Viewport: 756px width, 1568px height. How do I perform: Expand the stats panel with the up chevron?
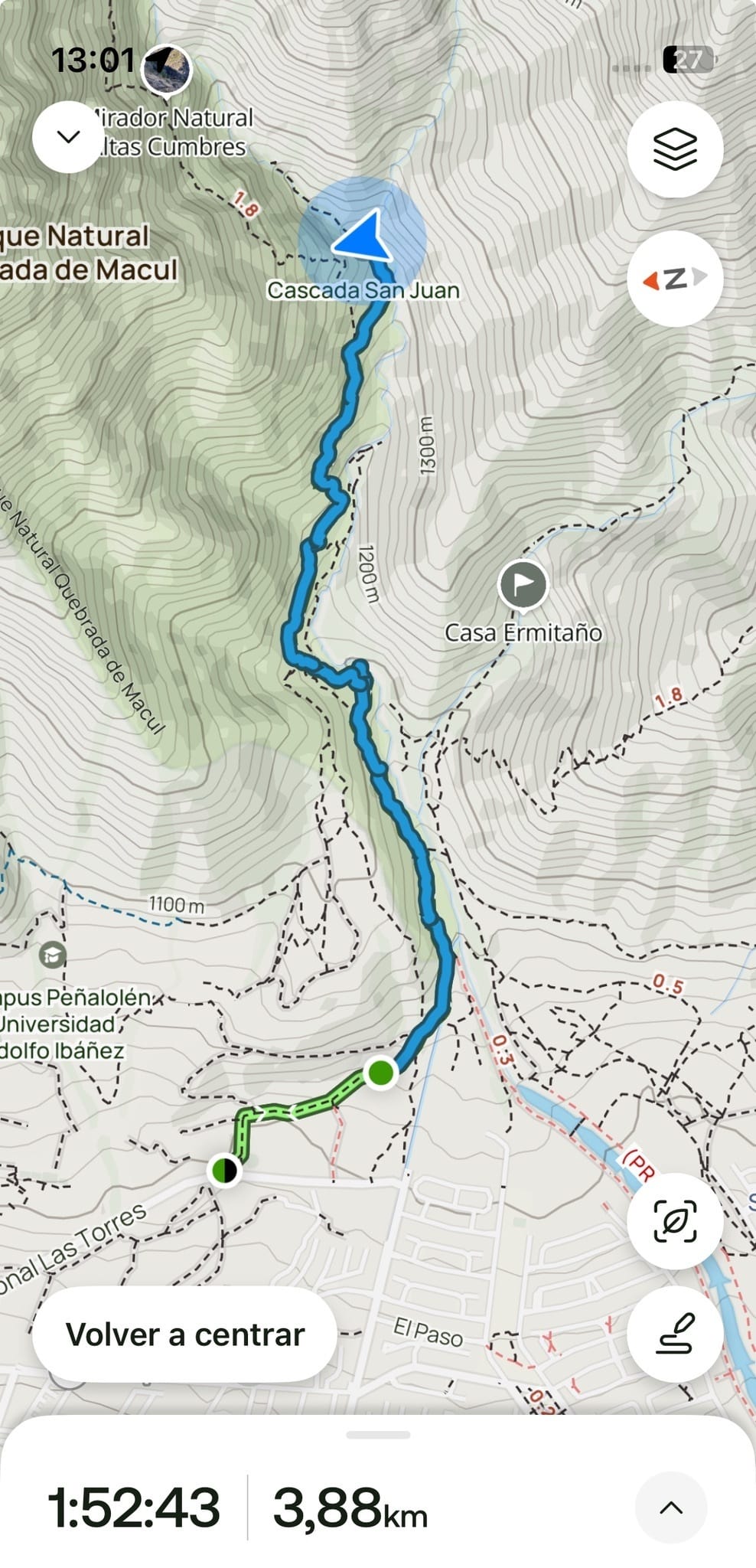click(671, 1508)
